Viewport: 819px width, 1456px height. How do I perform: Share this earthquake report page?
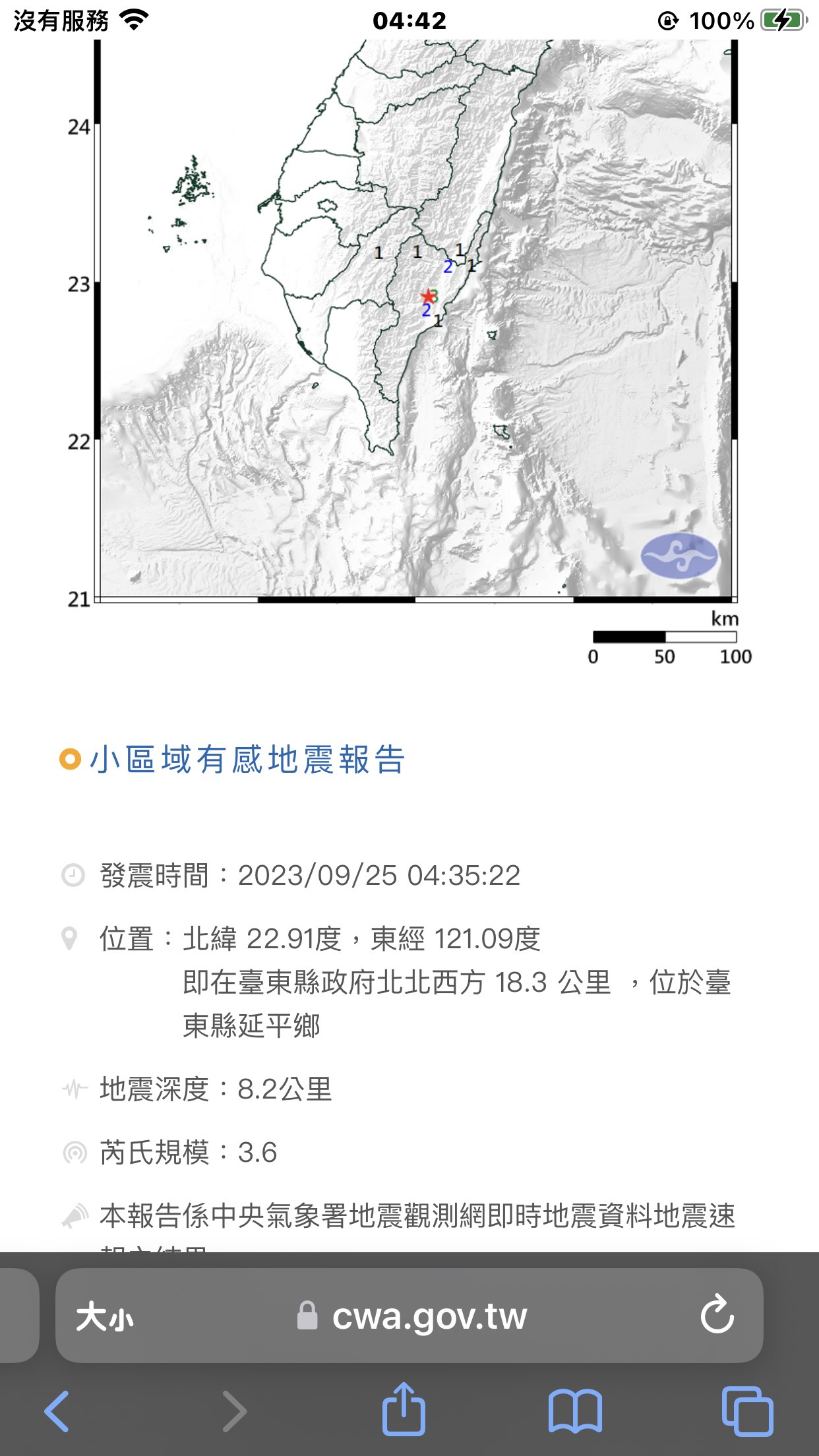[404, 1410]
